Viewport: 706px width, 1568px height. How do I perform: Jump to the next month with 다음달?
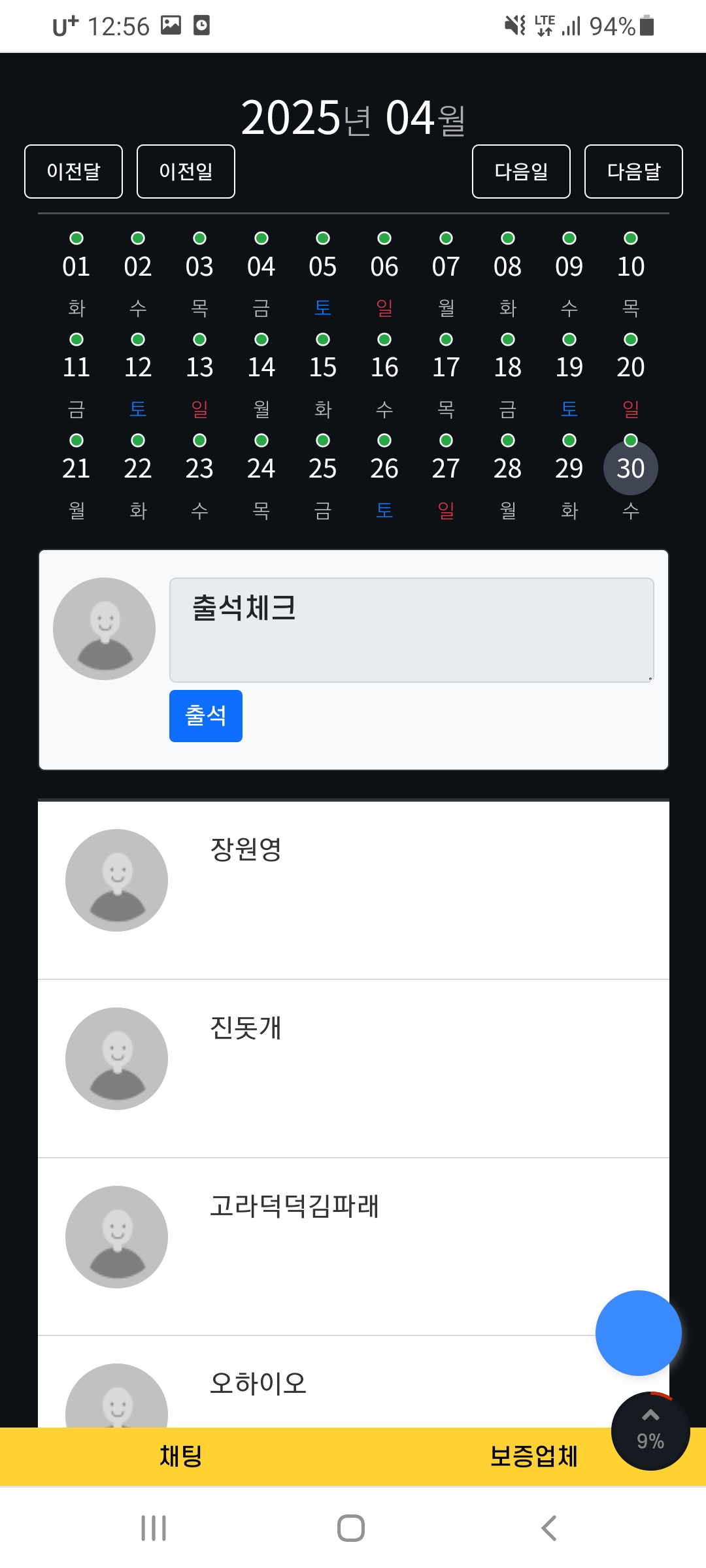point(633,171)
